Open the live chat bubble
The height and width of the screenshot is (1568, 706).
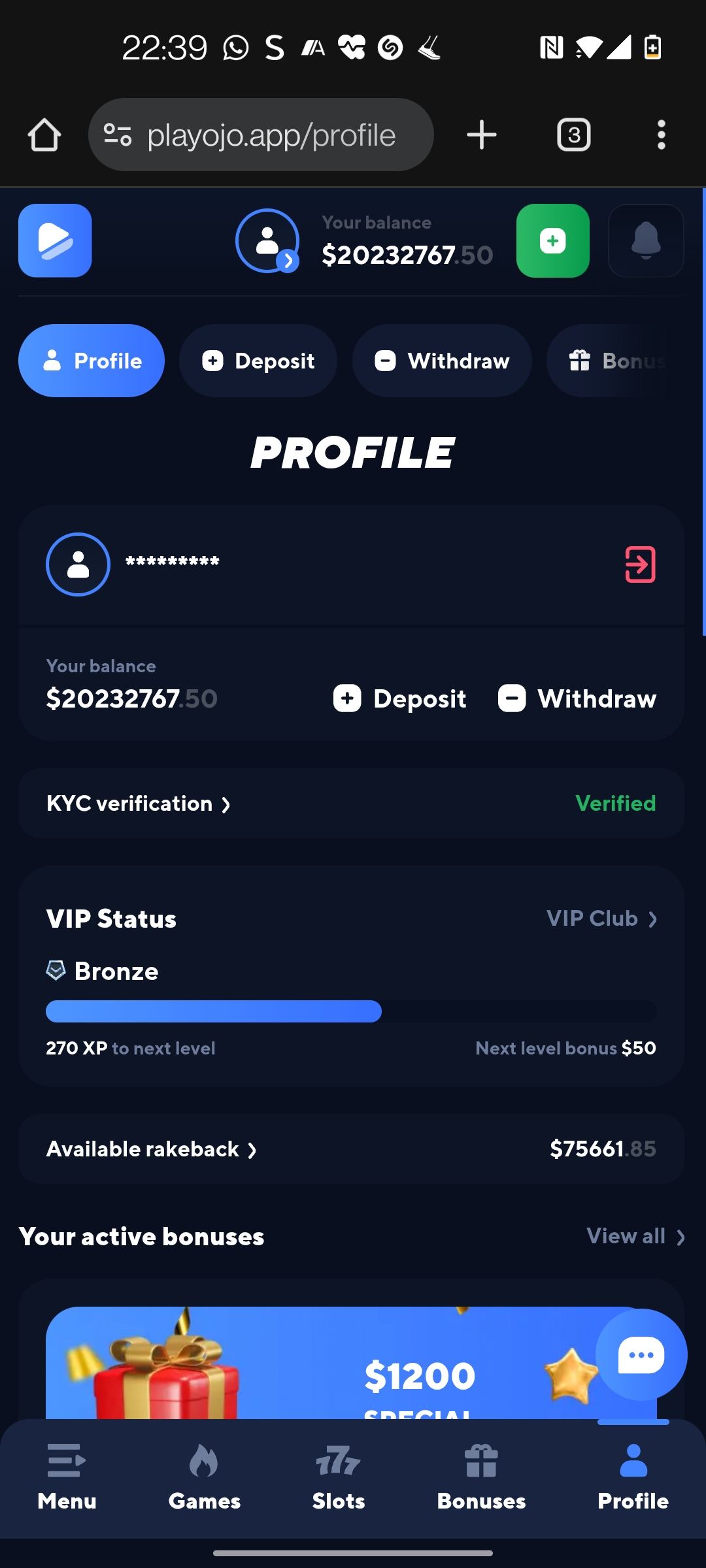tap(641, 1354)
